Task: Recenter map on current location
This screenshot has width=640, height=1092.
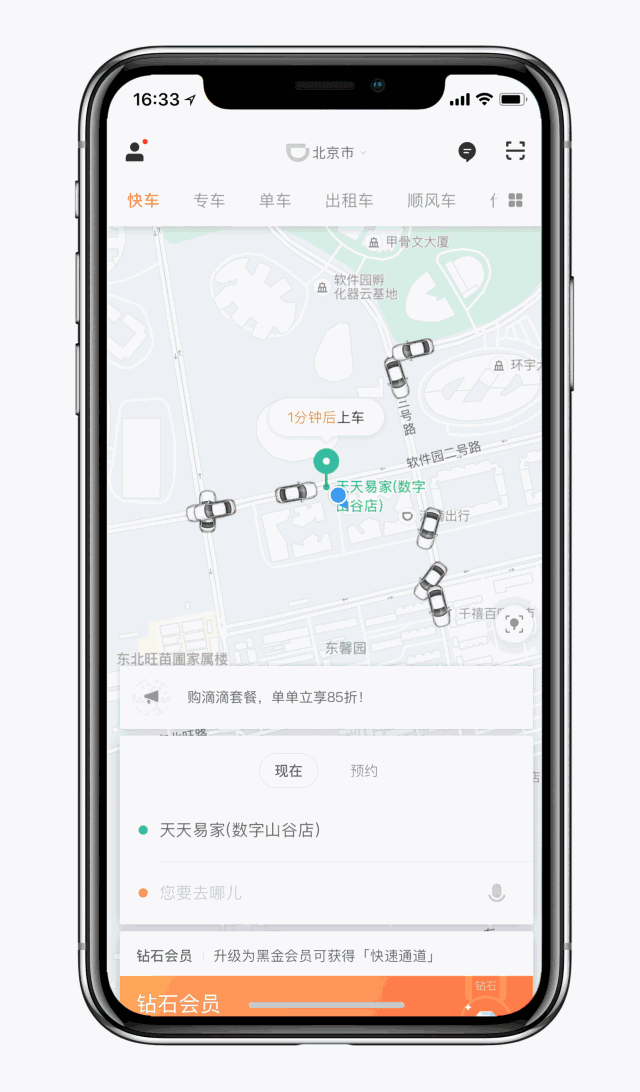Action: pos(515,624)
